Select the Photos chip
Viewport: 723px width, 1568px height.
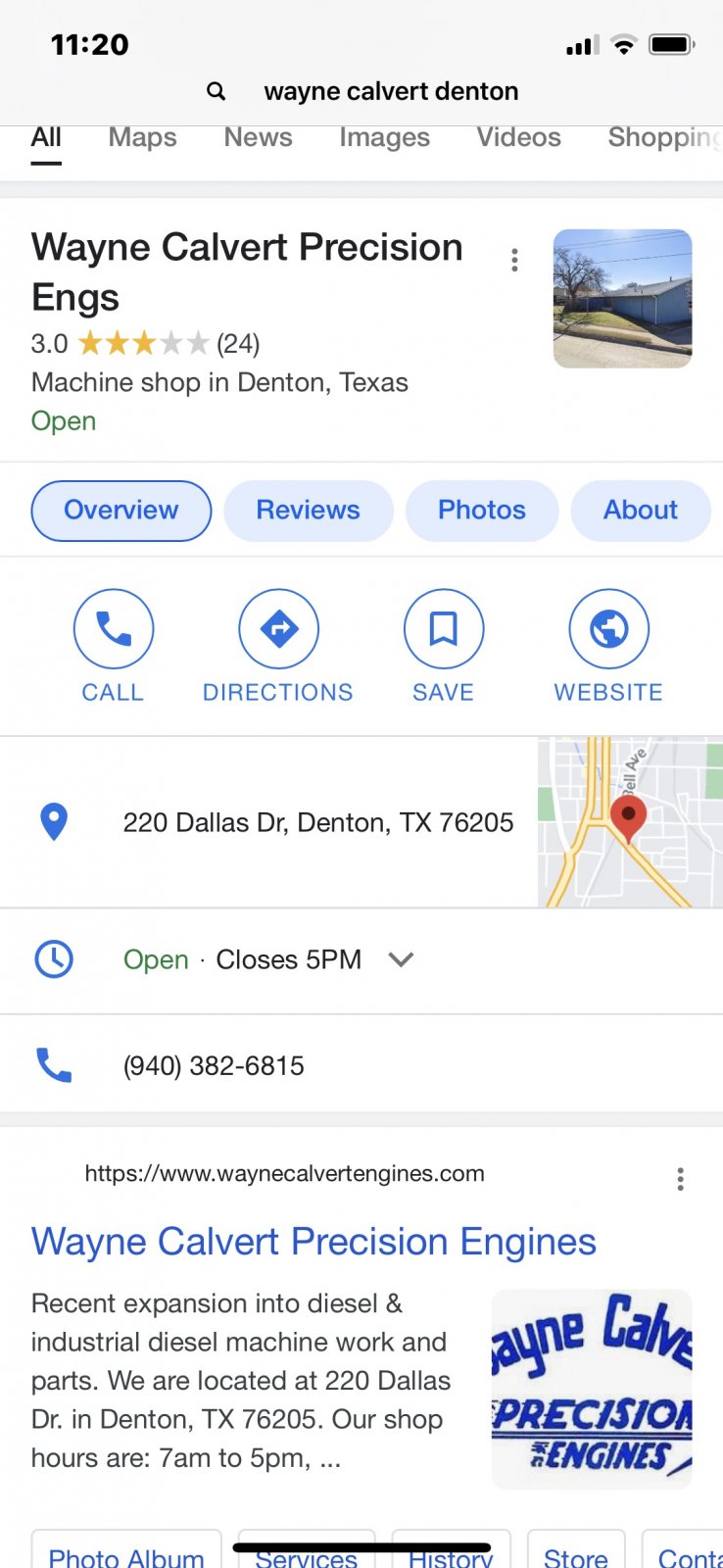coord(481,511)
